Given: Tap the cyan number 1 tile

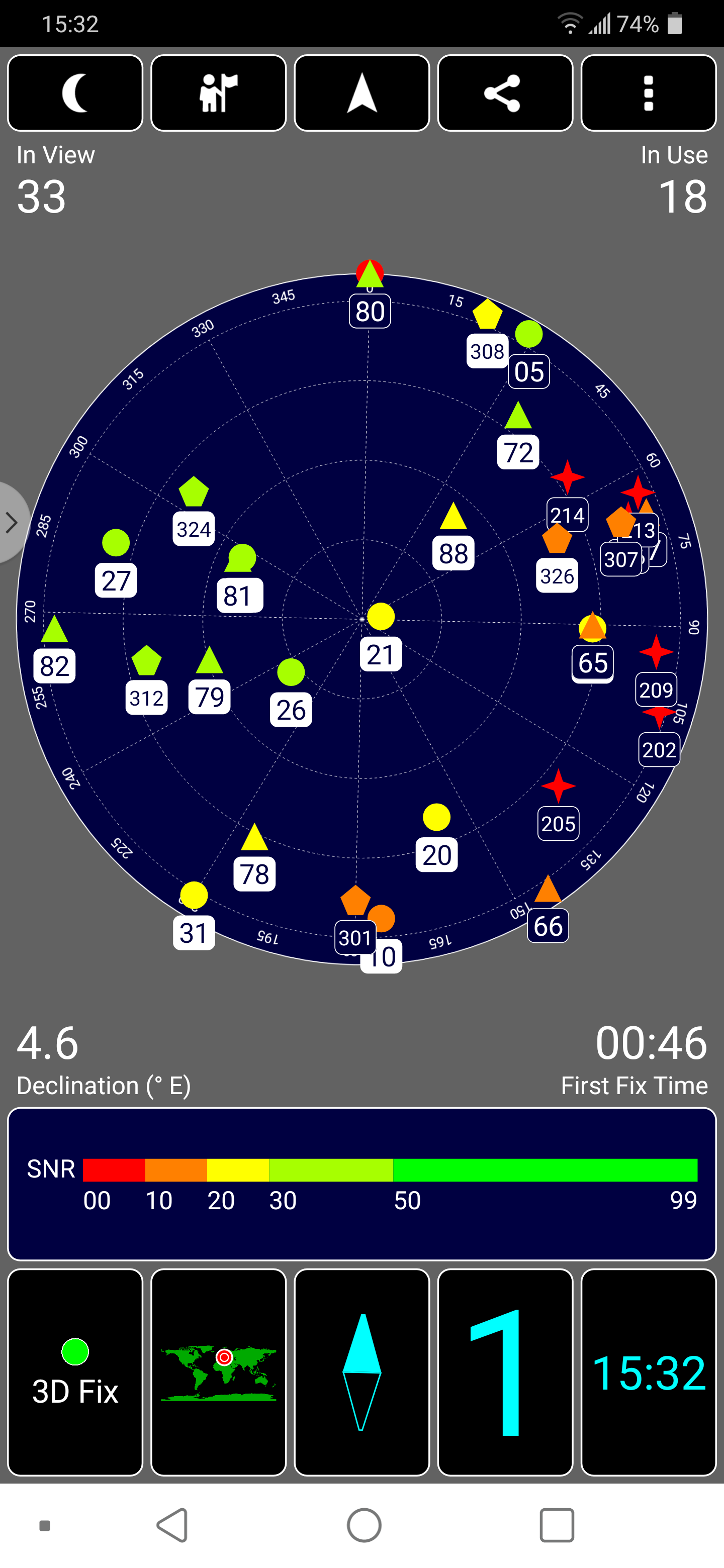Looking at the screenshot, I should tap(505, 1372).
